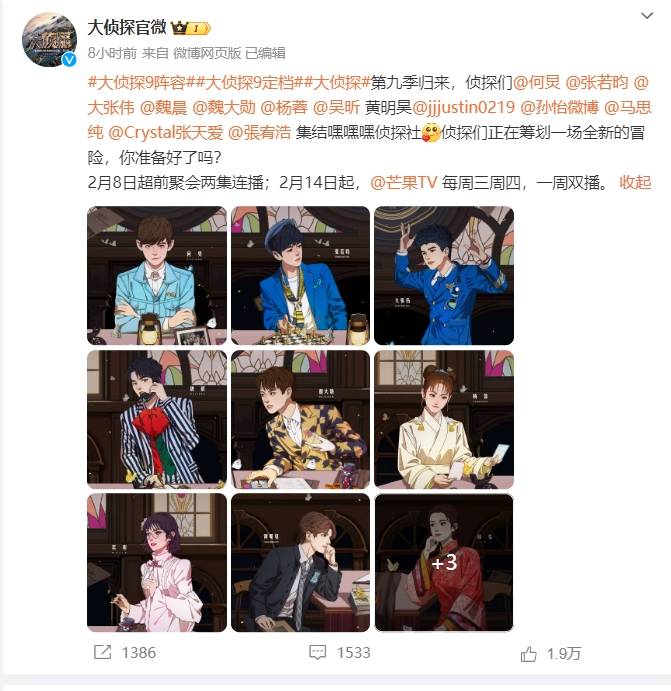Collapse the post text with 收起
The width and height of the screenshot is (671, 691).
click(x=635, y=183)
